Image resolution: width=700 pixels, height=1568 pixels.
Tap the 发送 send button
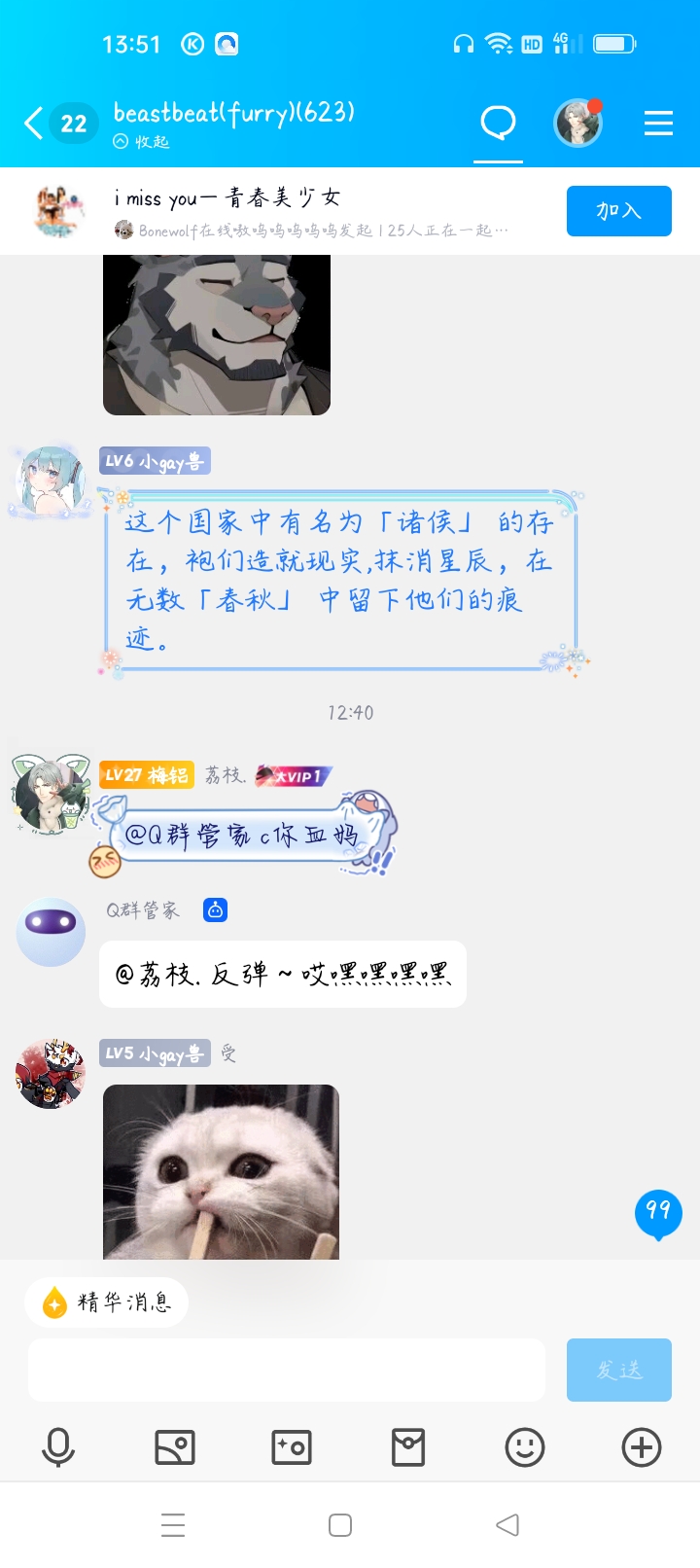(618, 1370)
